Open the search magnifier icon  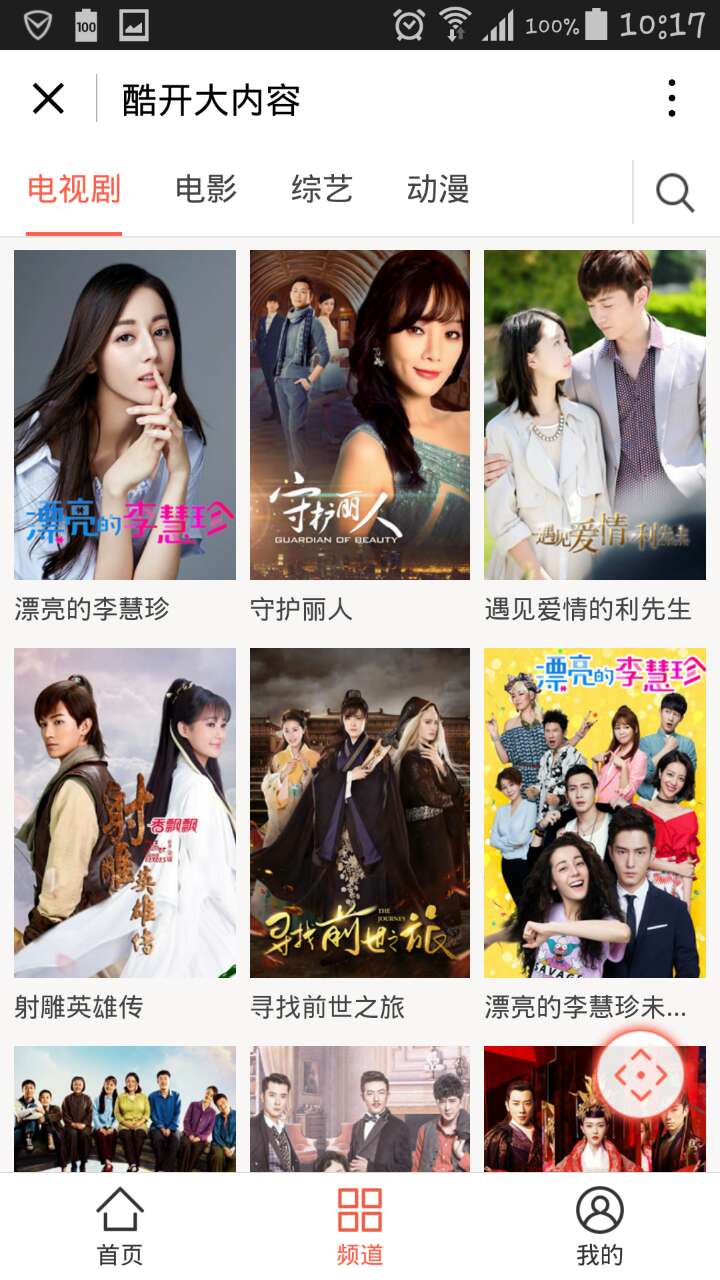675,192
